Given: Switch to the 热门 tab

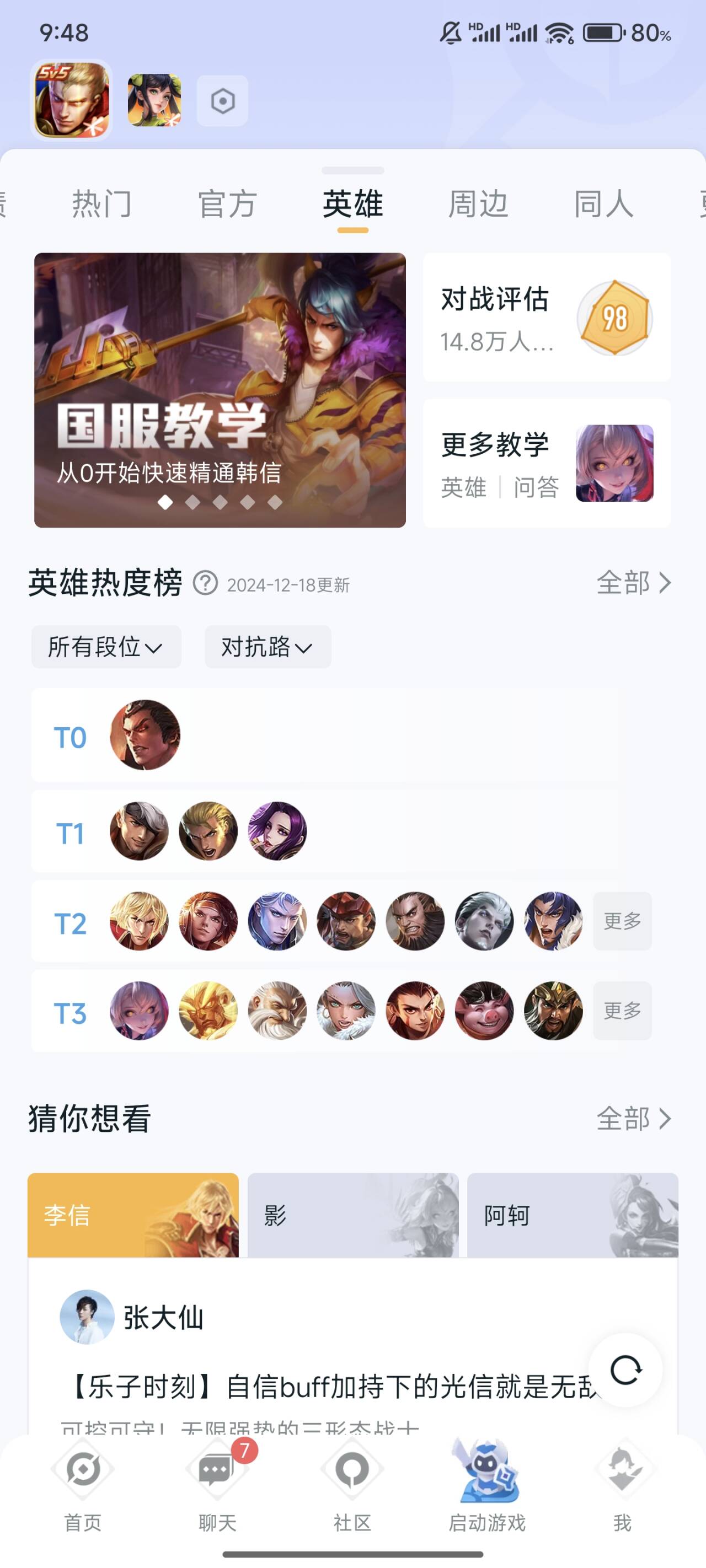Looking at the screenshot, I should [101, 203].
